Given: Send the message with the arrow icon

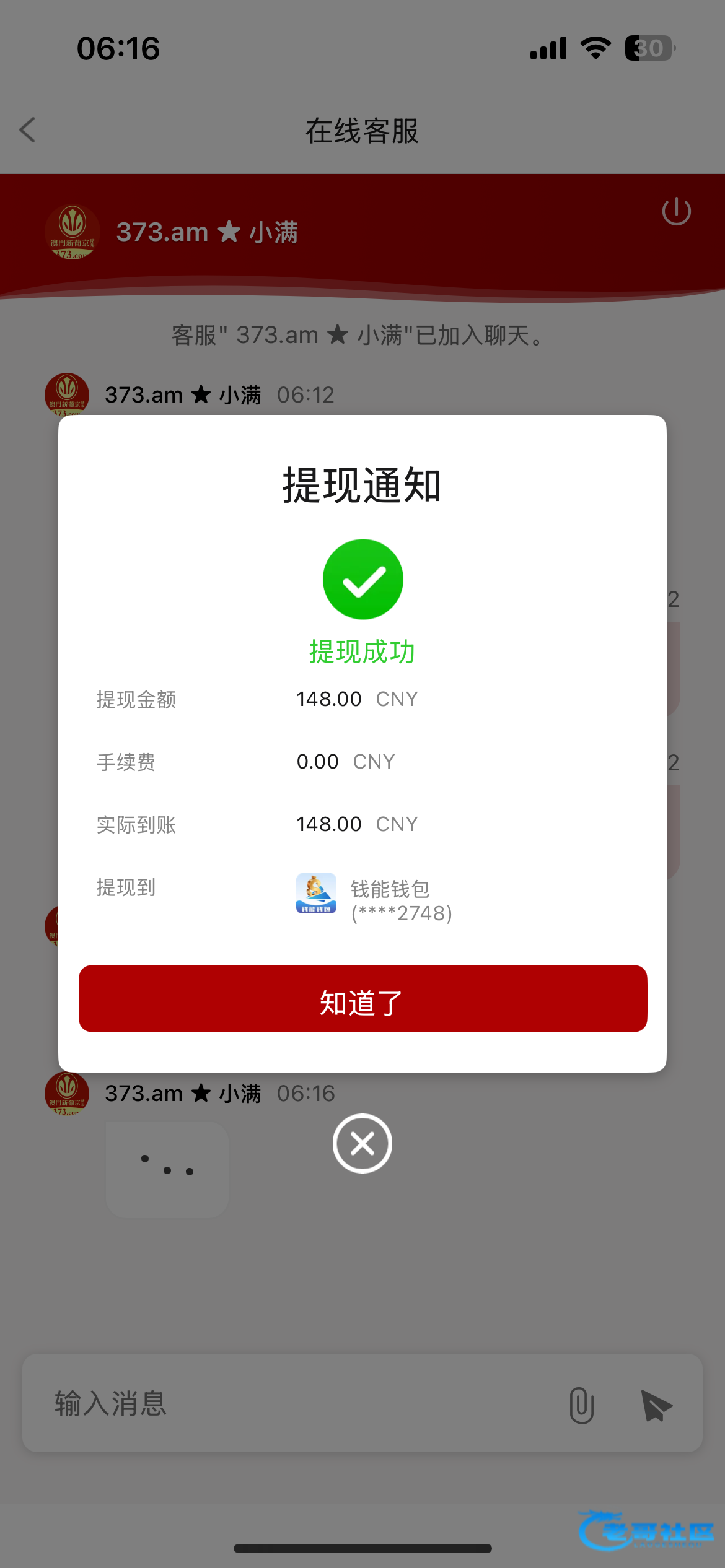Looking at the screenshot, I should [x=657, y=1405].
